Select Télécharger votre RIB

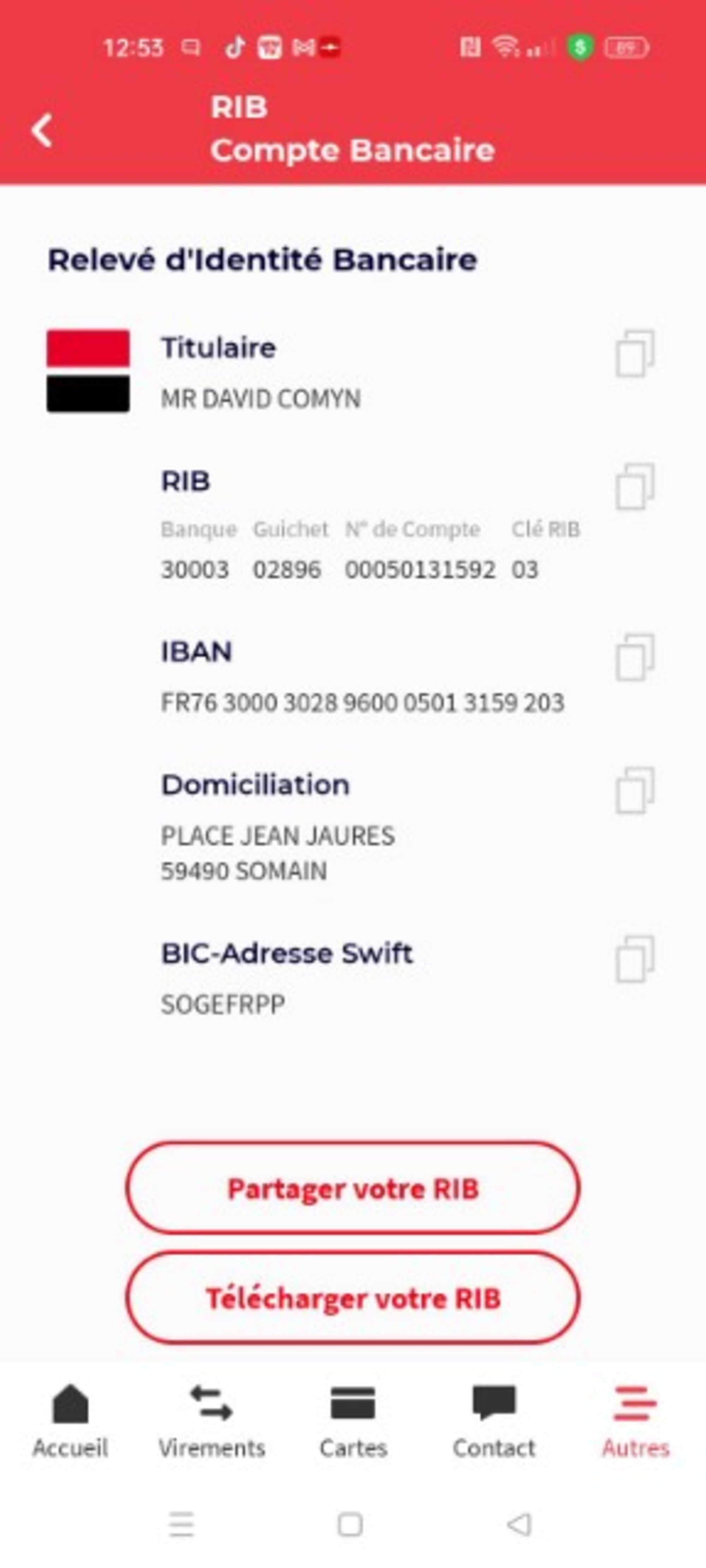coord(353,1298)
